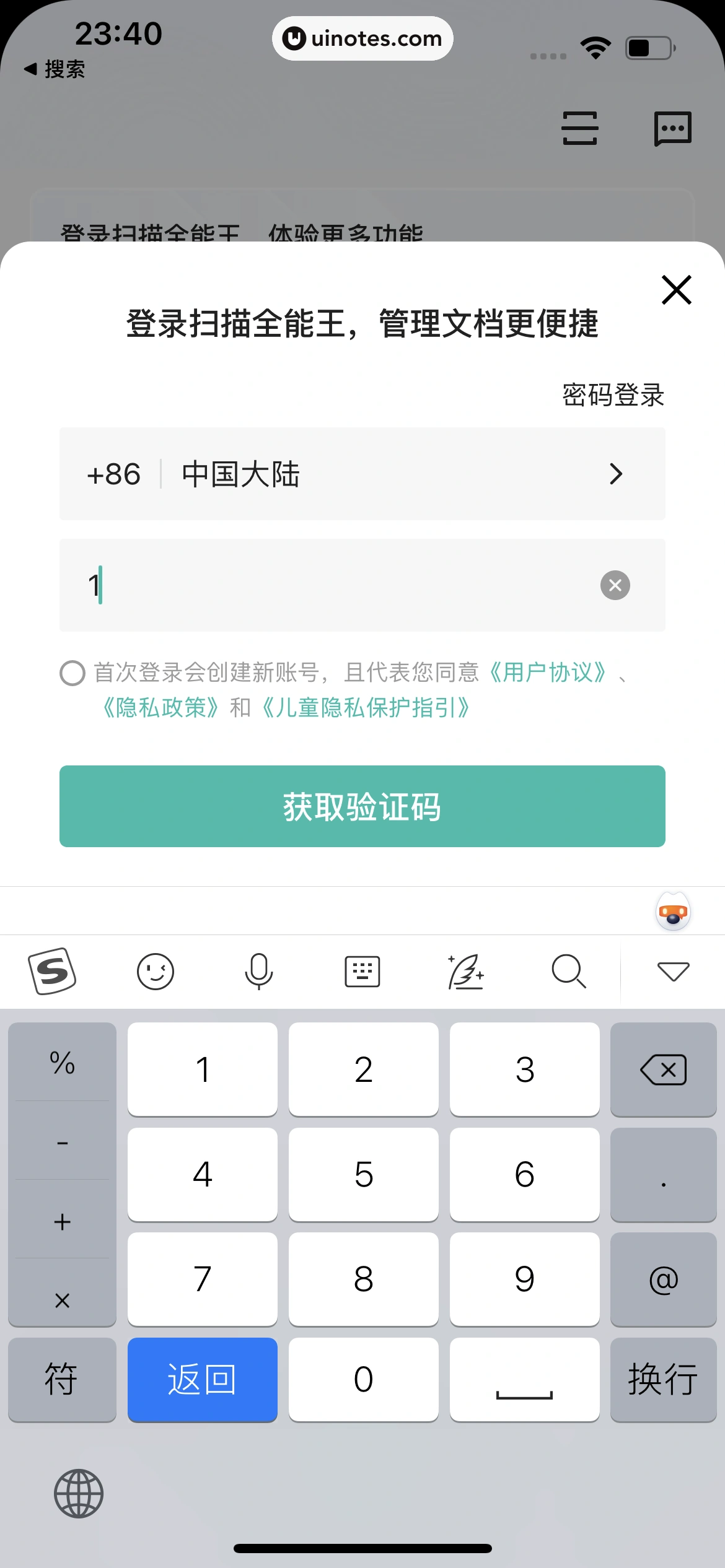Open the 《儿童隐私保护指引》 link
This screenshot has height=1568, width=725.
click(x=366, y=707)
